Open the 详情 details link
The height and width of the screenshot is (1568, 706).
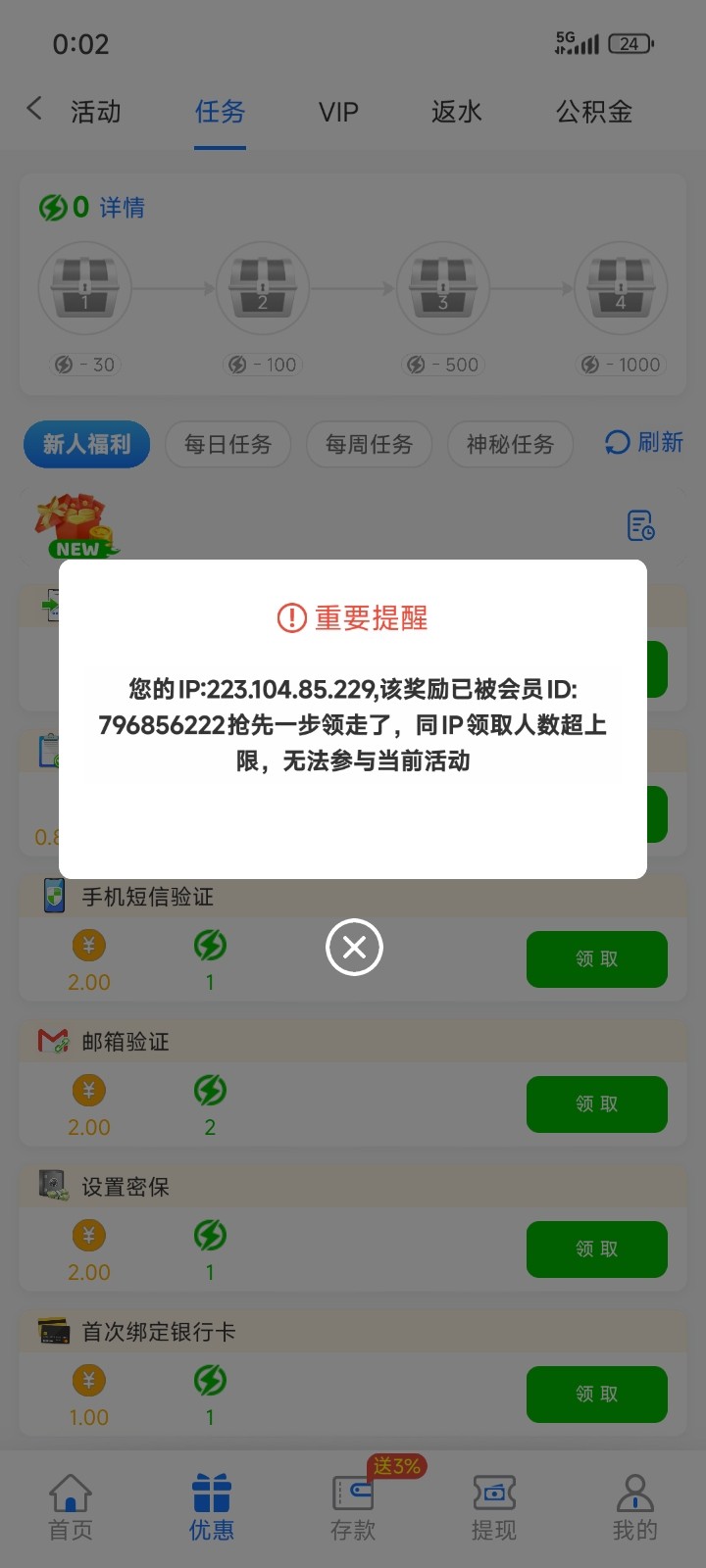pyautogui.click(x=123, y=208)
